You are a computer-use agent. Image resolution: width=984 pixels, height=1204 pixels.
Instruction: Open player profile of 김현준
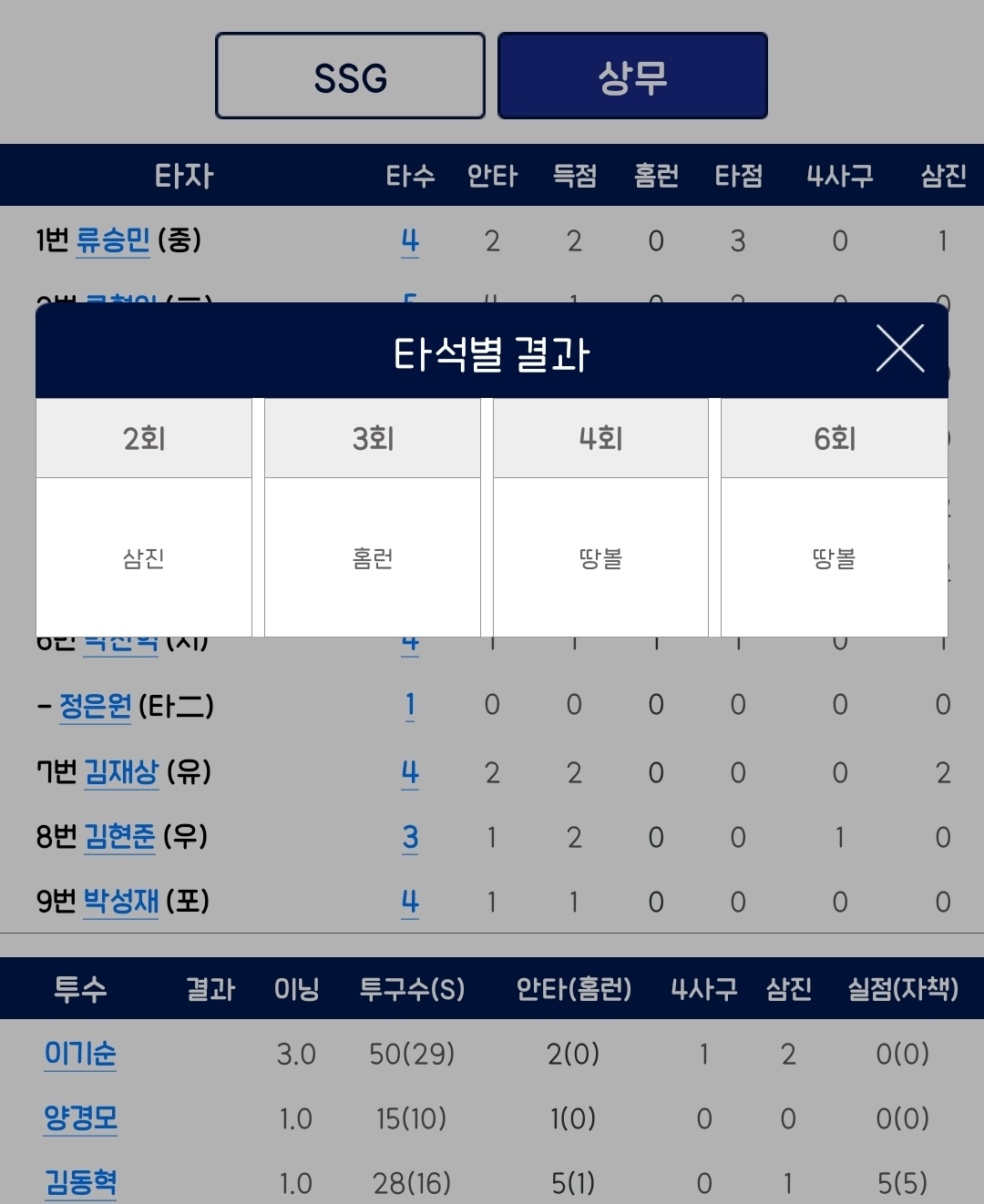(120, 837)
